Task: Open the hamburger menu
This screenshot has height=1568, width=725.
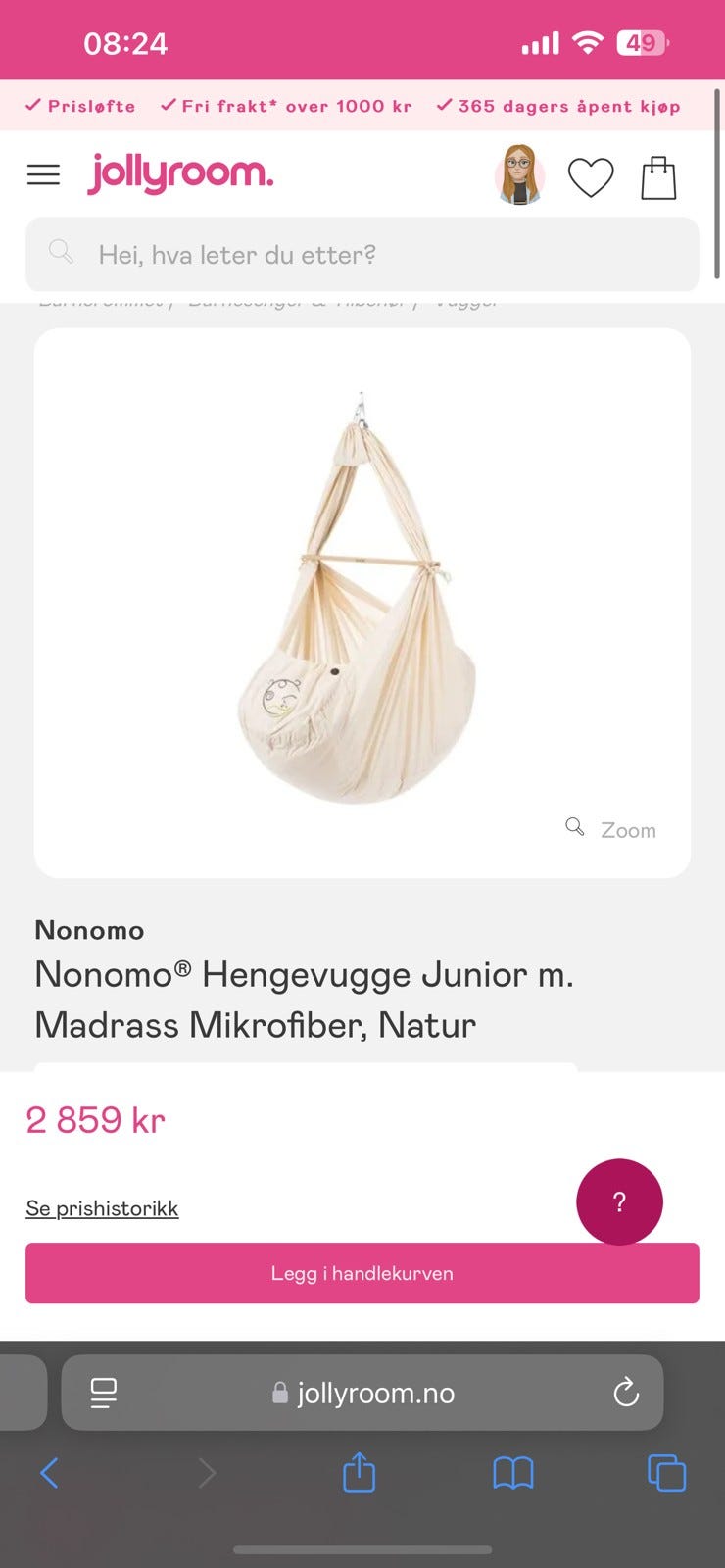Action: [43, 175]
